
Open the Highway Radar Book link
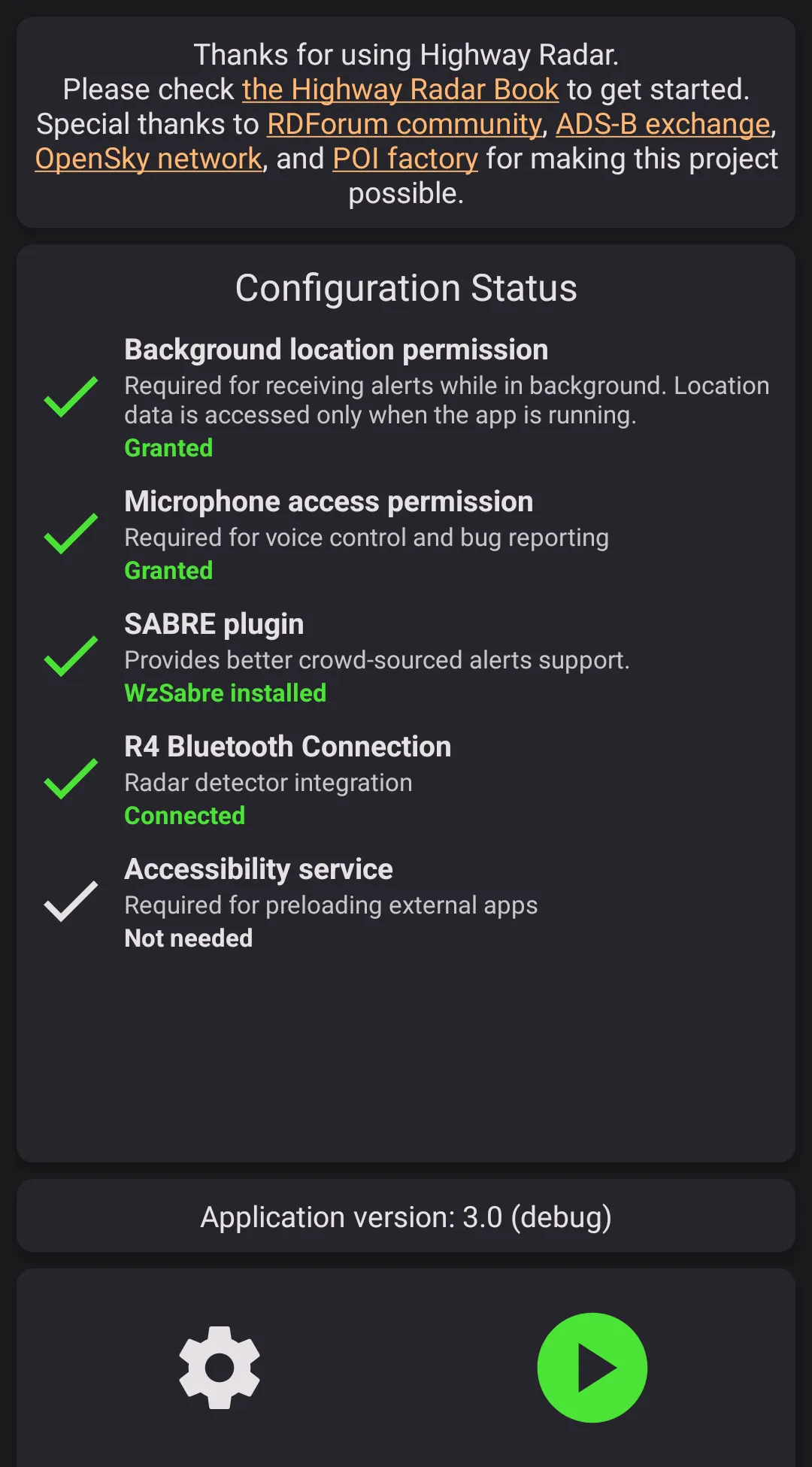pyautogui.click(x=400, y=90)
